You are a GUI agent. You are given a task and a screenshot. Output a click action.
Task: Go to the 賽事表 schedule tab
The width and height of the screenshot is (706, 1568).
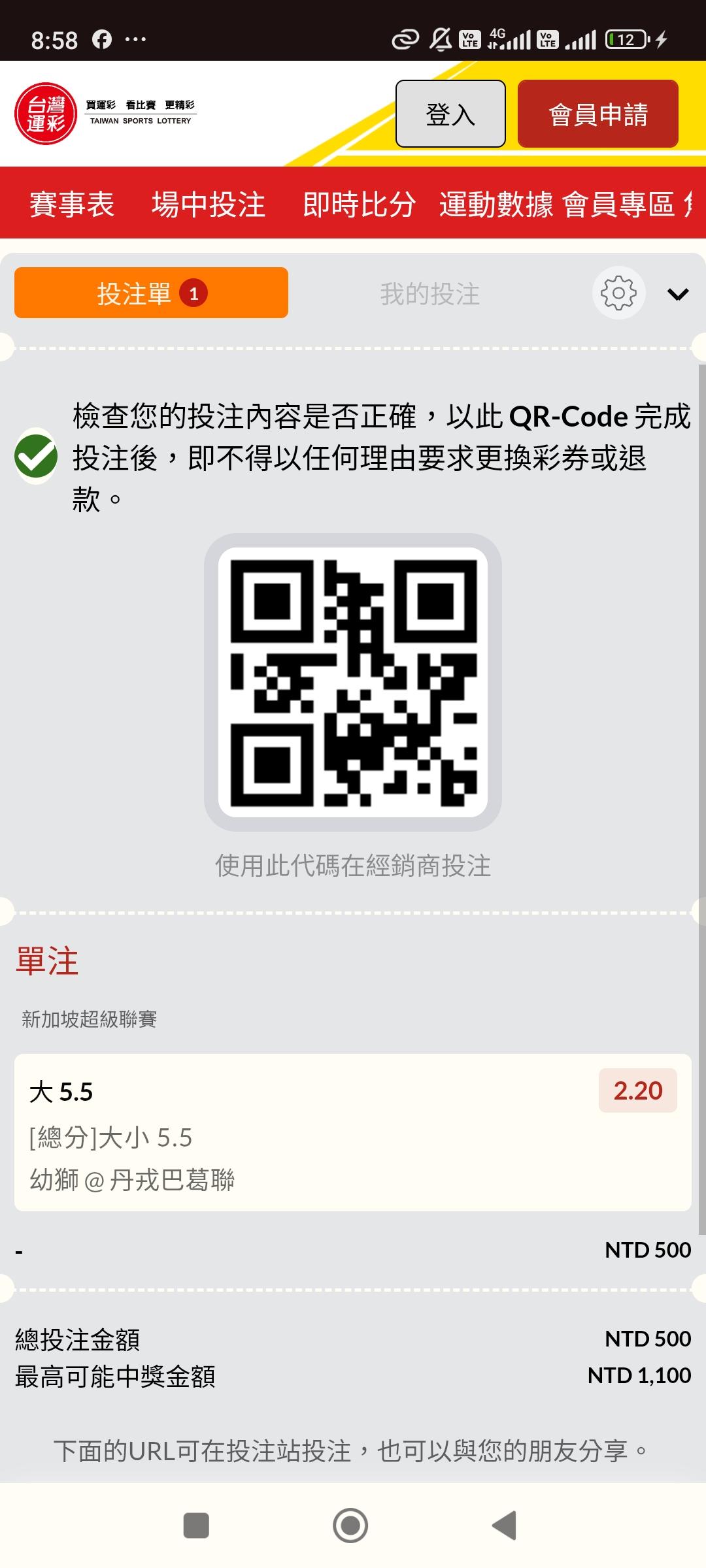[x=72, y=204]
